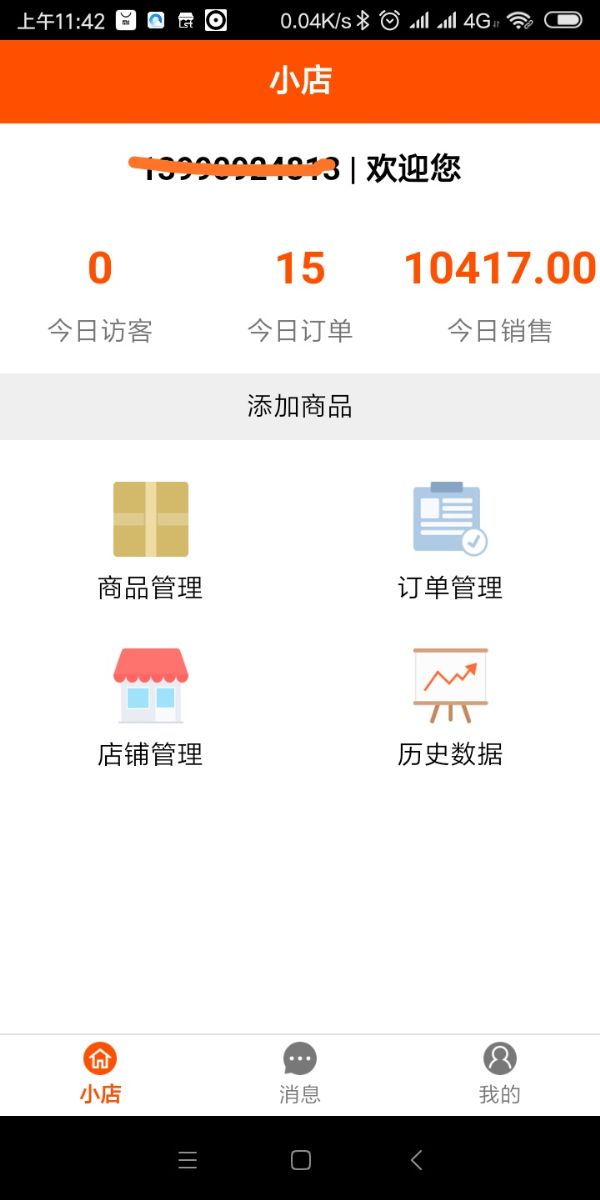Tap the system back button
The image size is (600, 1200).
click(417, 1160)
